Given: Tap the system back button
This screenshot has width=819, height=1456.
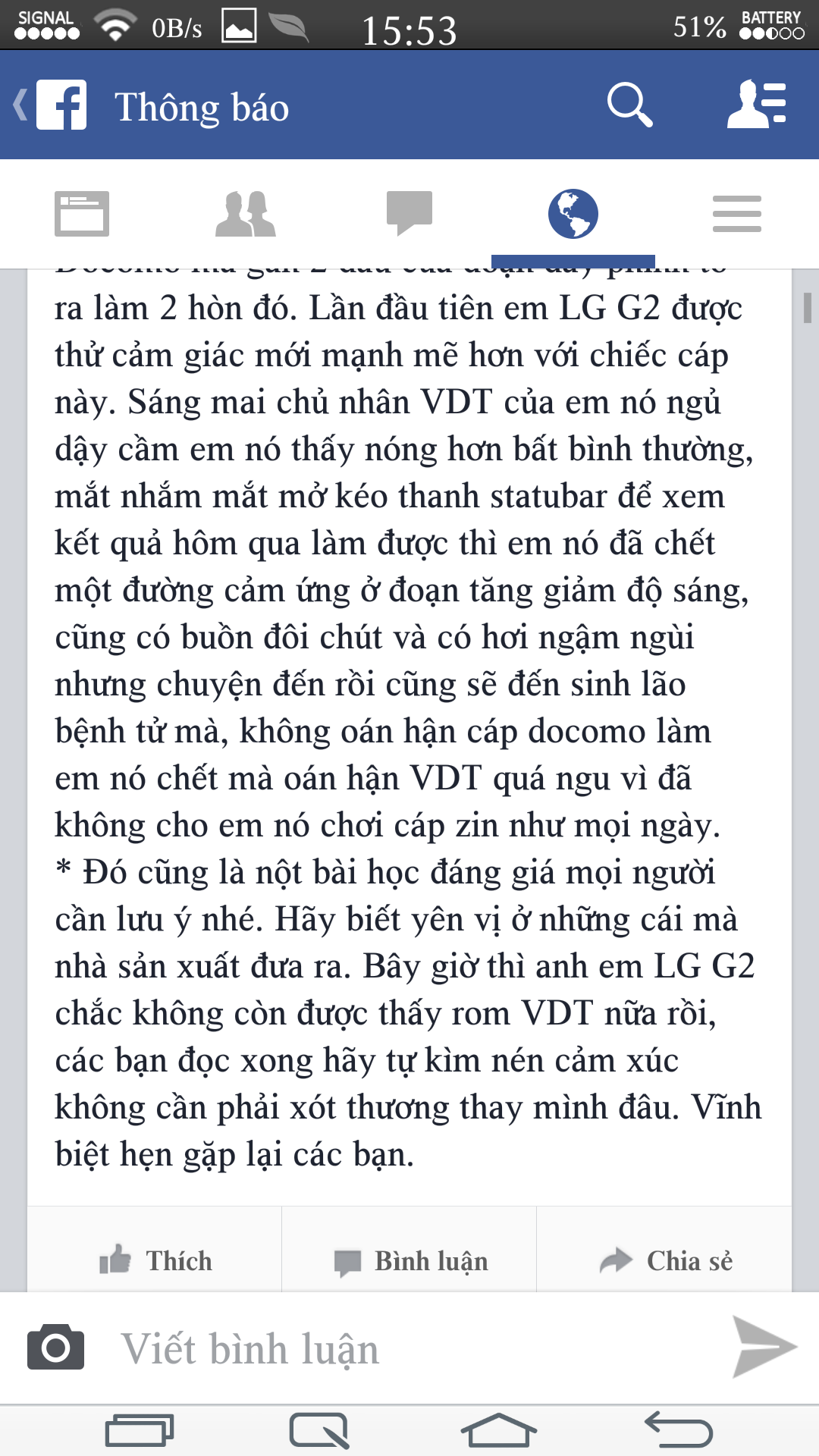Looking at the screenshot, I should pyautogui.click(x=679, y=1431).
